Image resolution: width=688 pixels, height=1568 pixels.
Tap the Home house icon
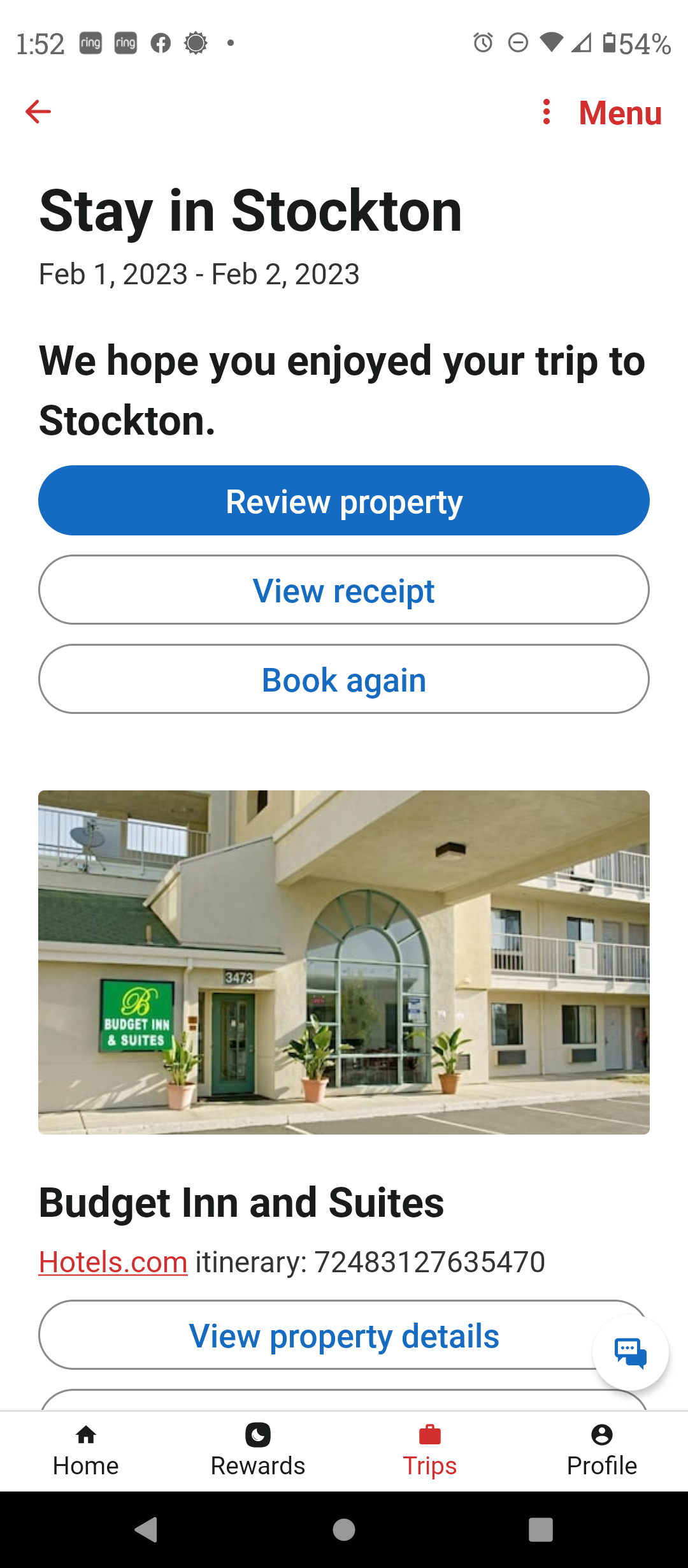(86, 1436)
